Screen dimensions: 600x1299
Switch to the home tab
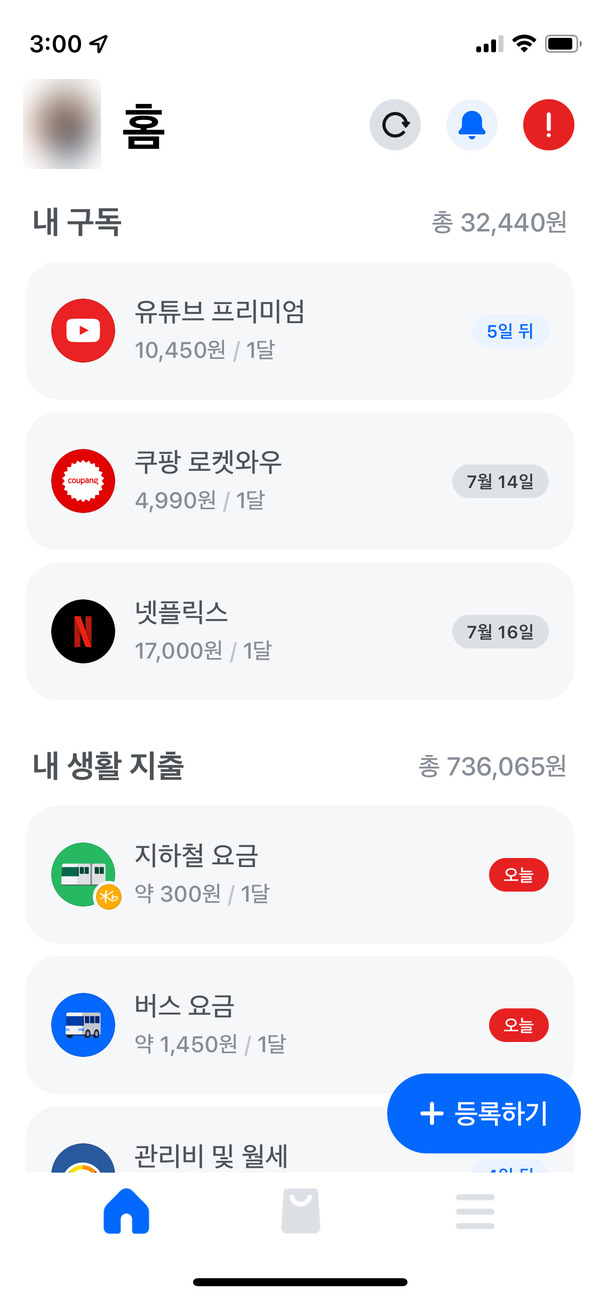coord(127,1212)
